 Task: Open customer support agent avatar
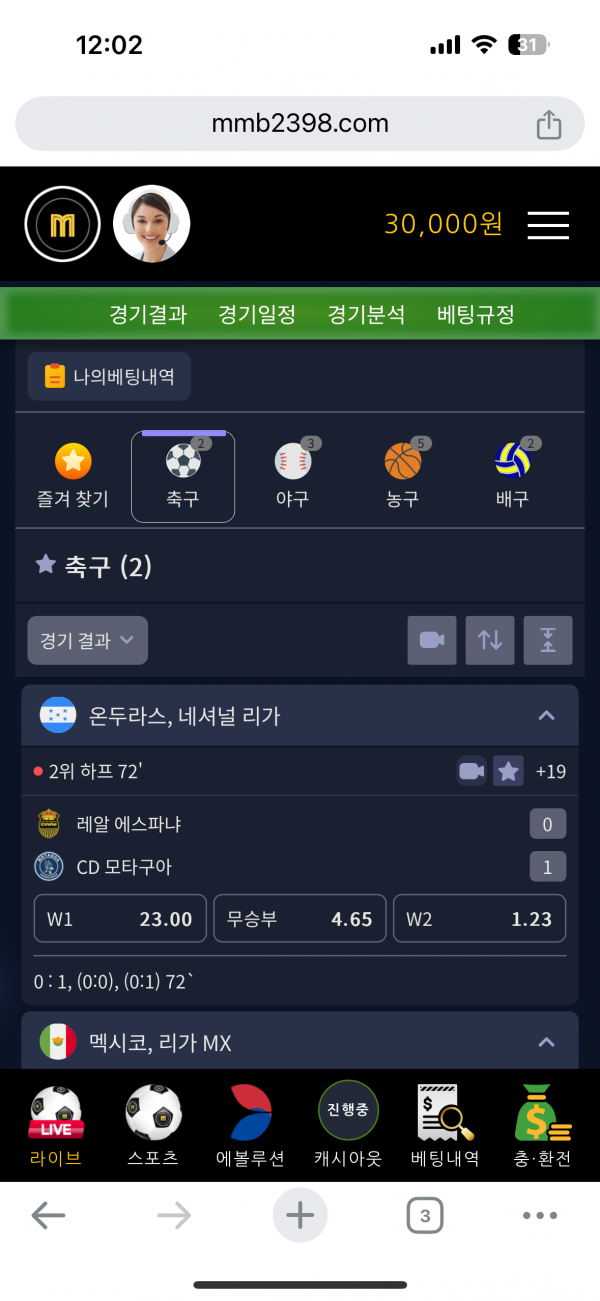151,224
